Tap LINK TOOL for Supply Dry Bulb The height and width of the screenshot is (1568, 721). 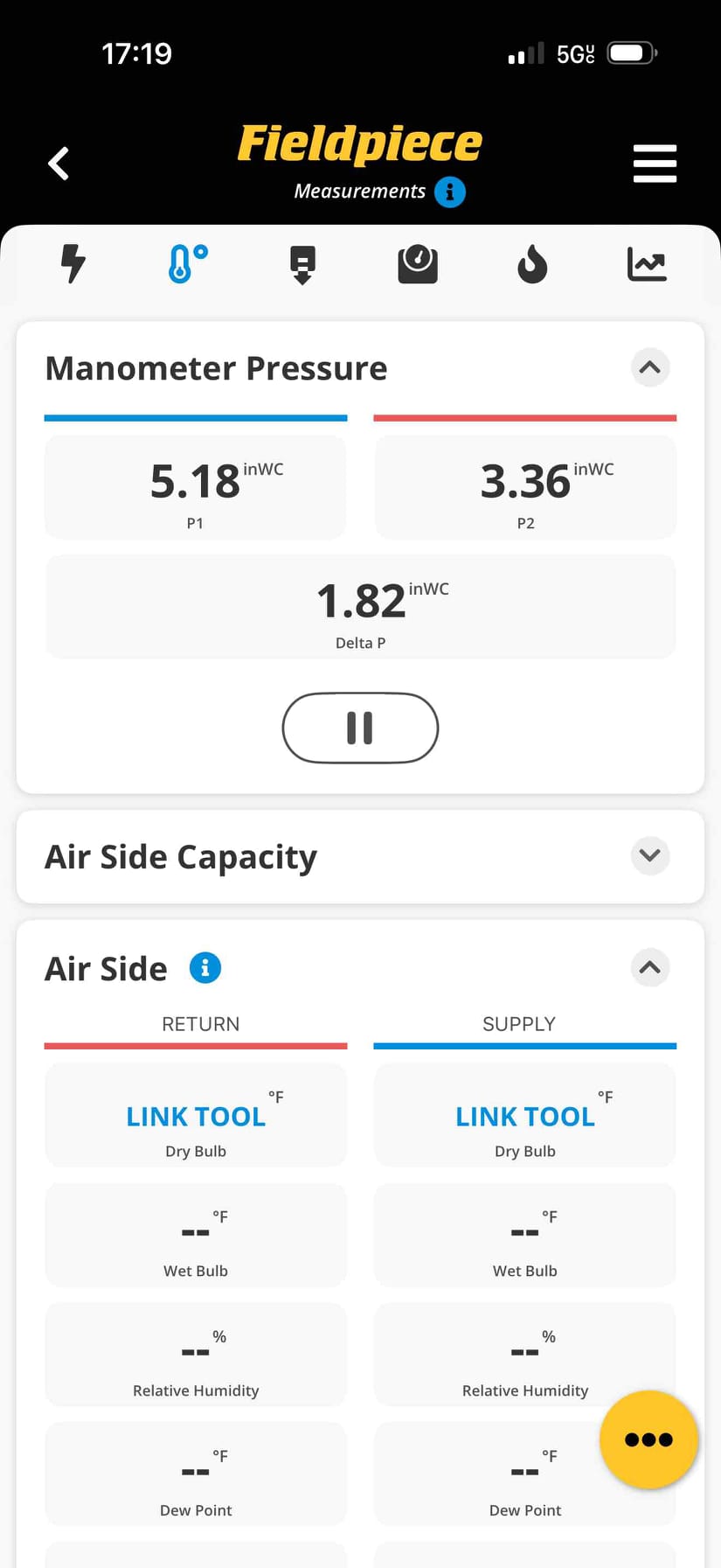524,1116
